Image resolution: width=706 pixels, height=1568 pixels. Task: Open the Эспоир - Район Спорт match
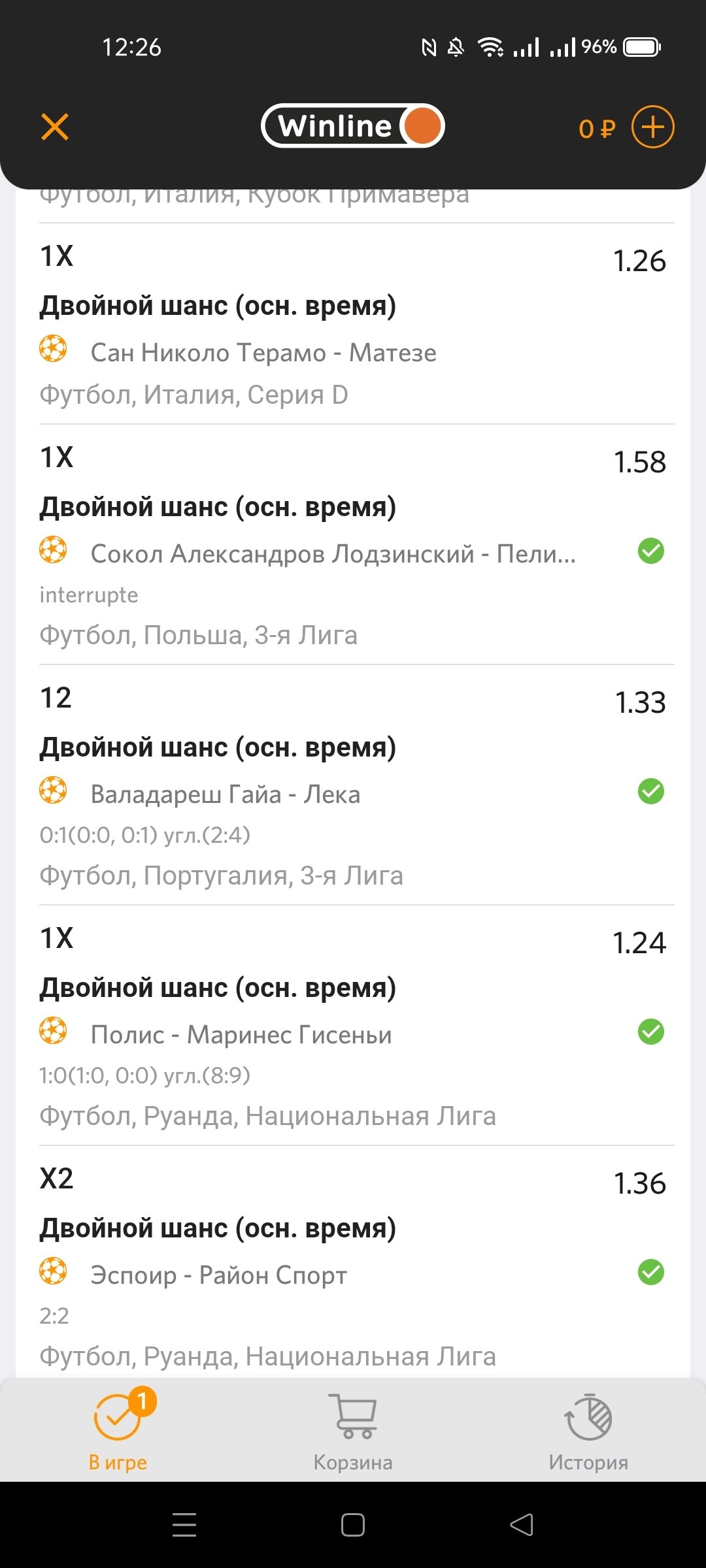click(x=218, y=1275)
